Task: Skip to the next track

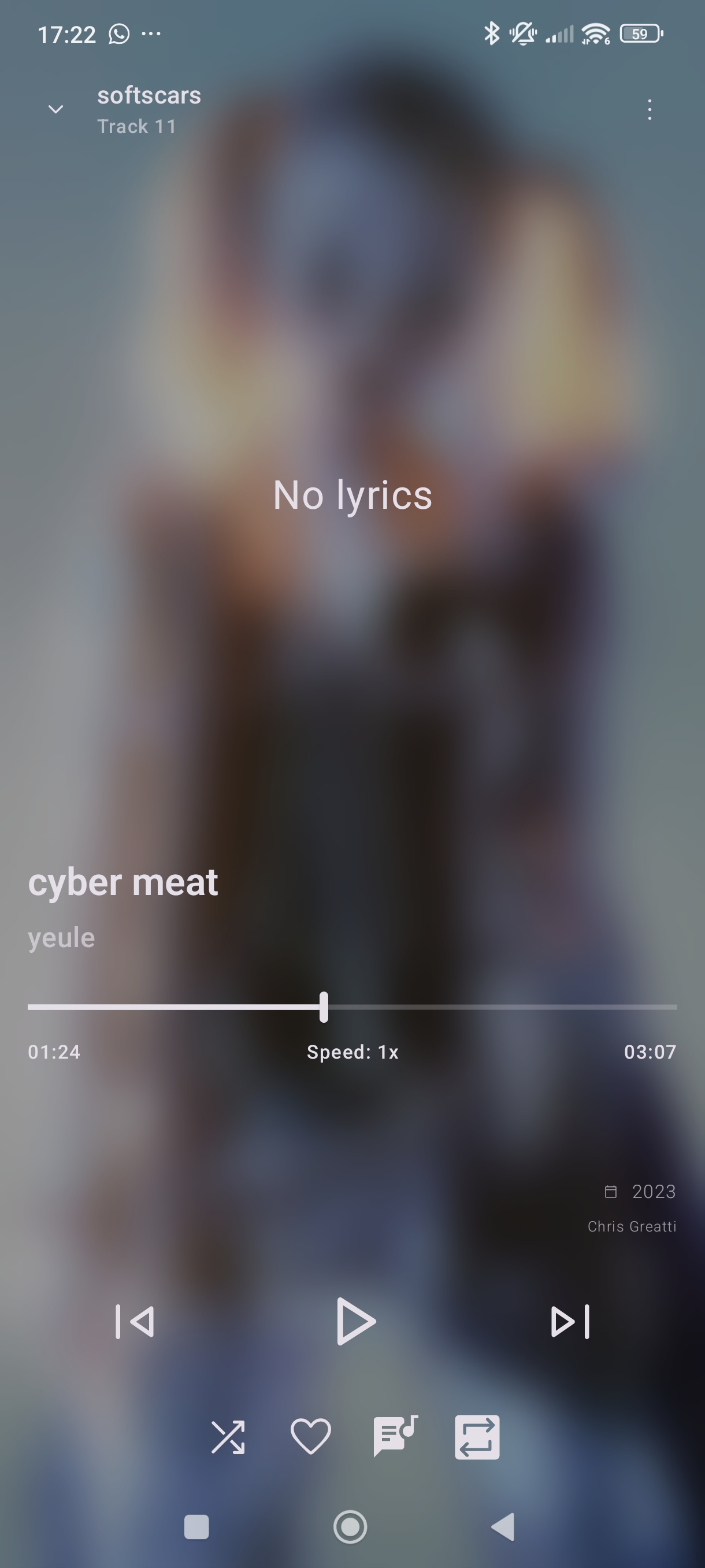Action: [x=569, y=1322]
